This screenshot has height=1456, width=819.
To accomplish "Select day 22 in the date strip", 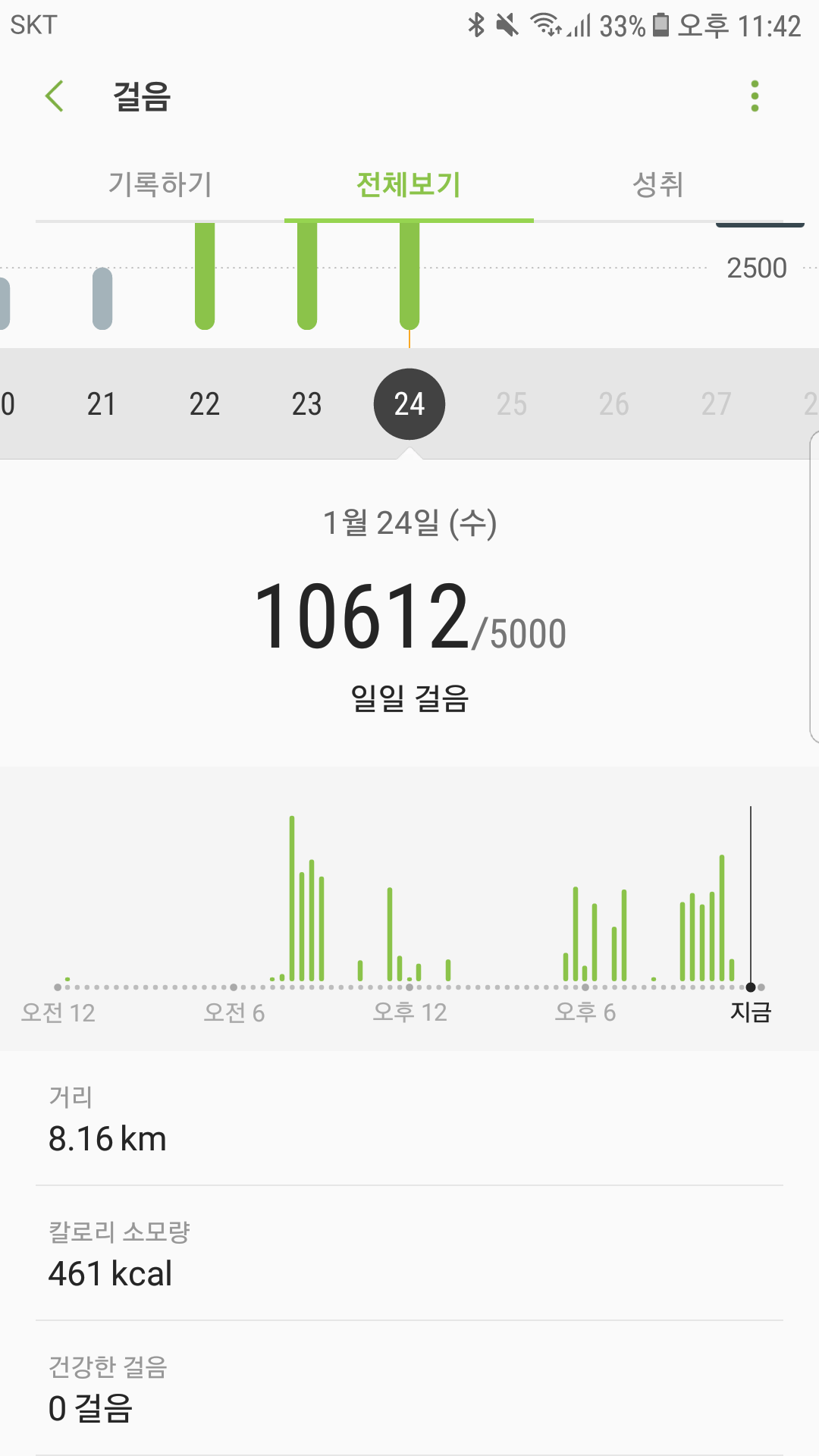I will 204,404.
